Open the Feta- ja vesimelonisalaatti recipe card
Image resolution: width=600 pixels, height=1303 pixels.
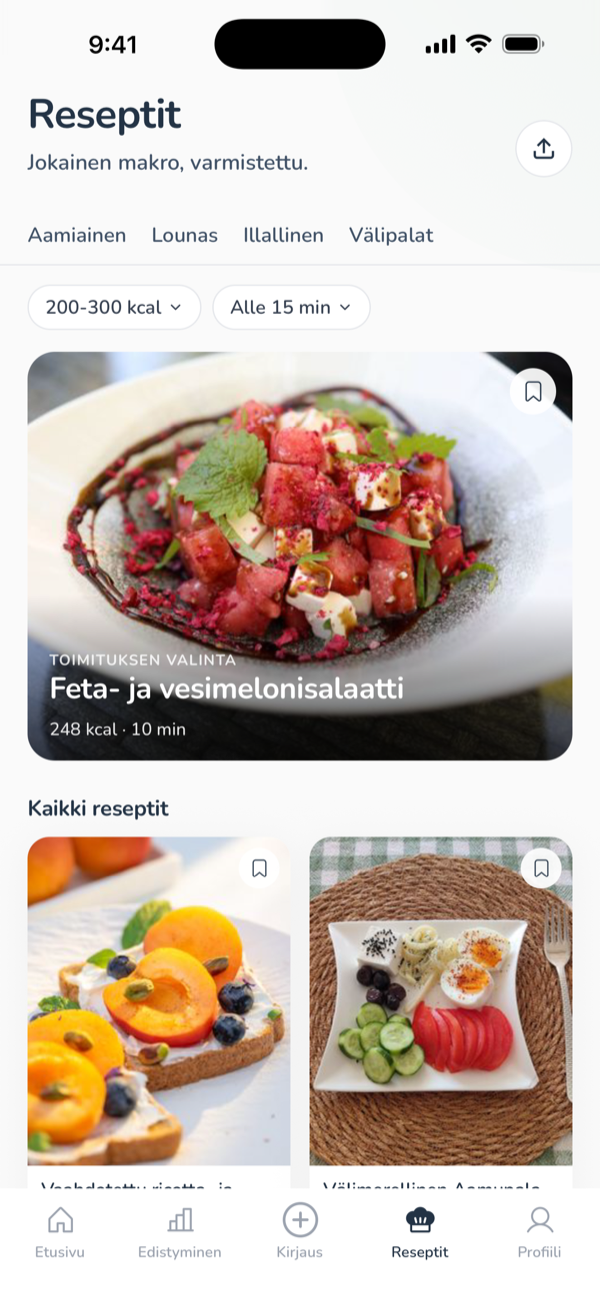300,556
